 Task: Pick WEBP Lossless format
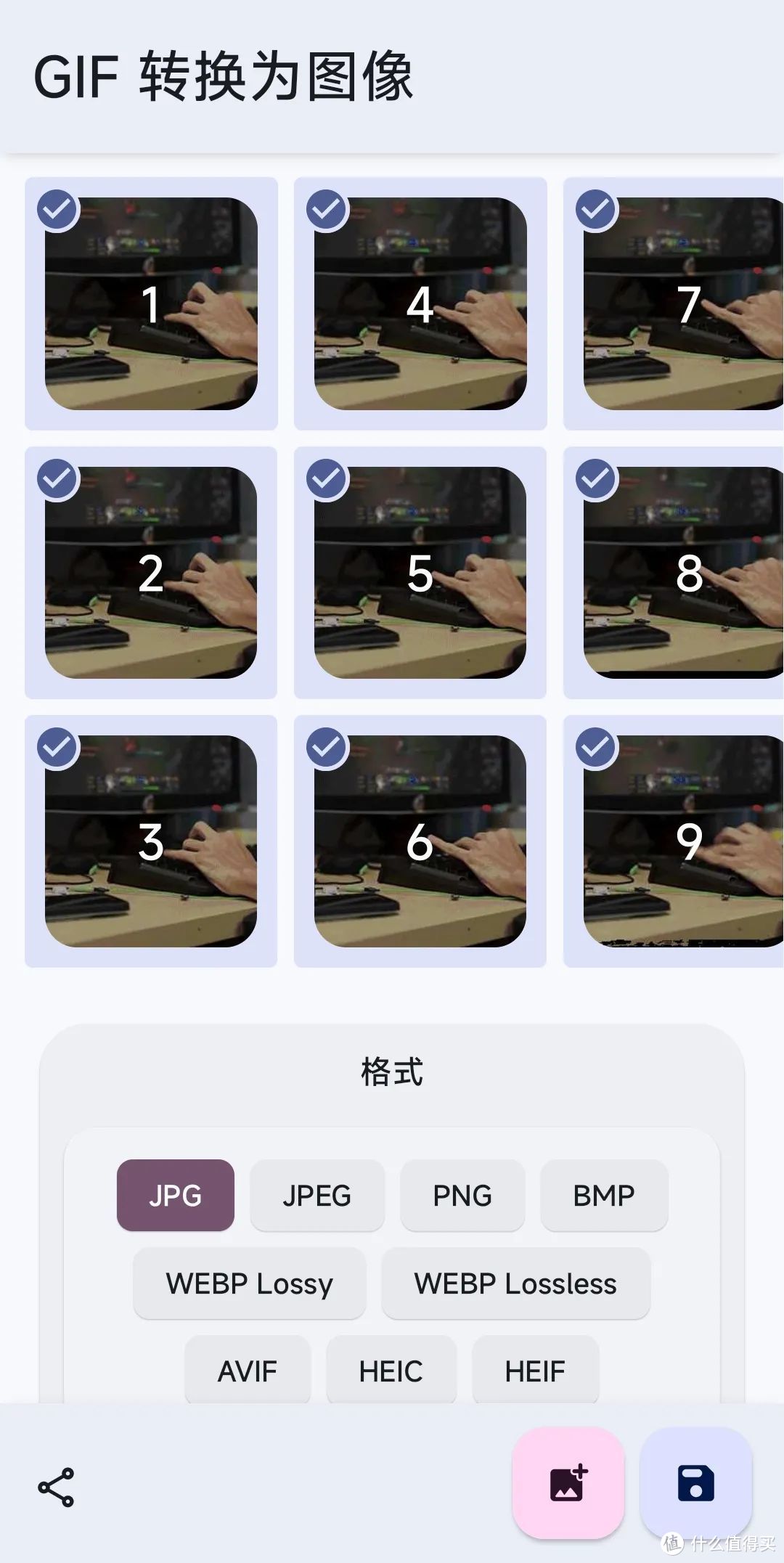coord(515,1284)
